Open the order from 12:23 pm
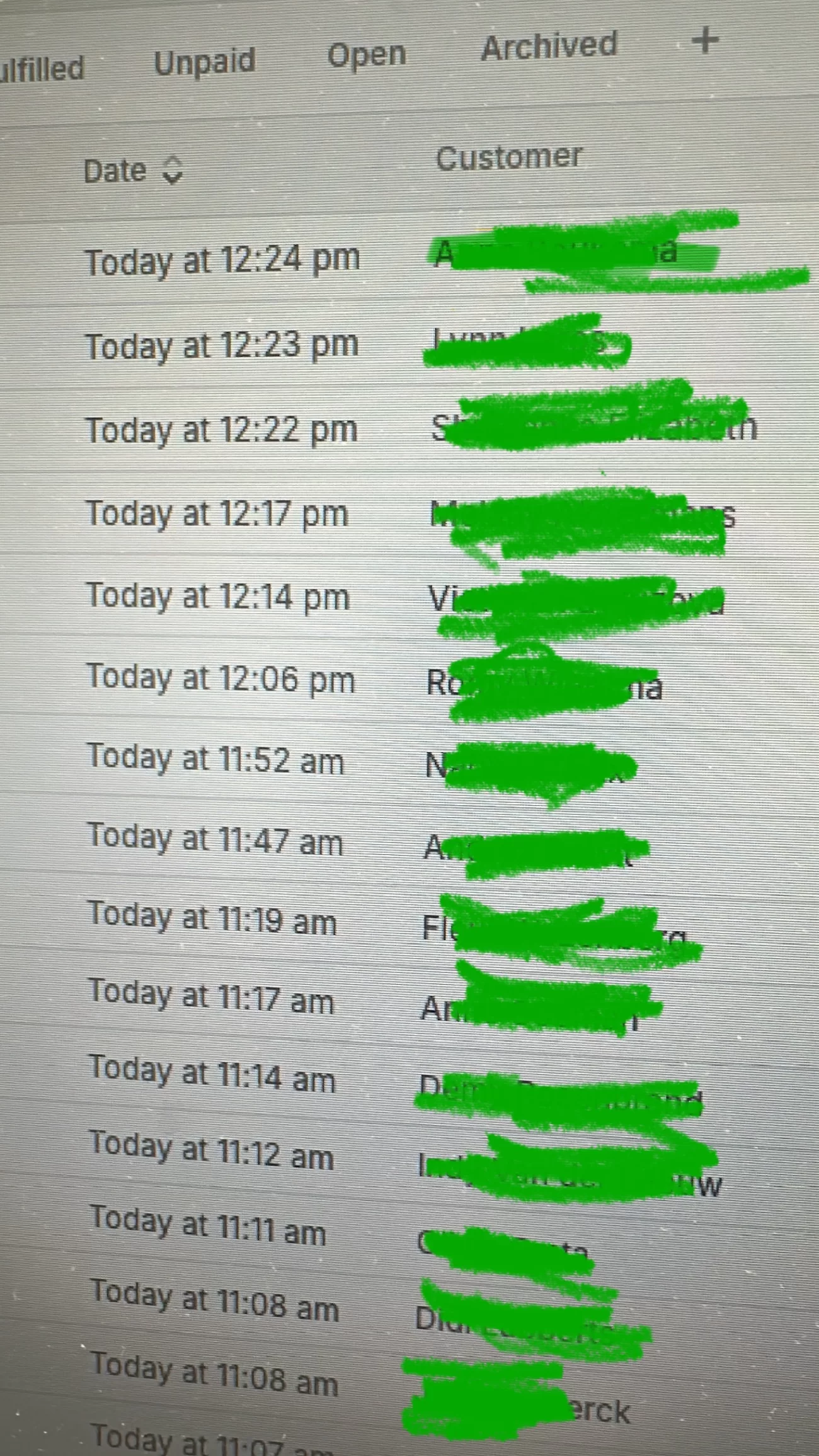 221,345
